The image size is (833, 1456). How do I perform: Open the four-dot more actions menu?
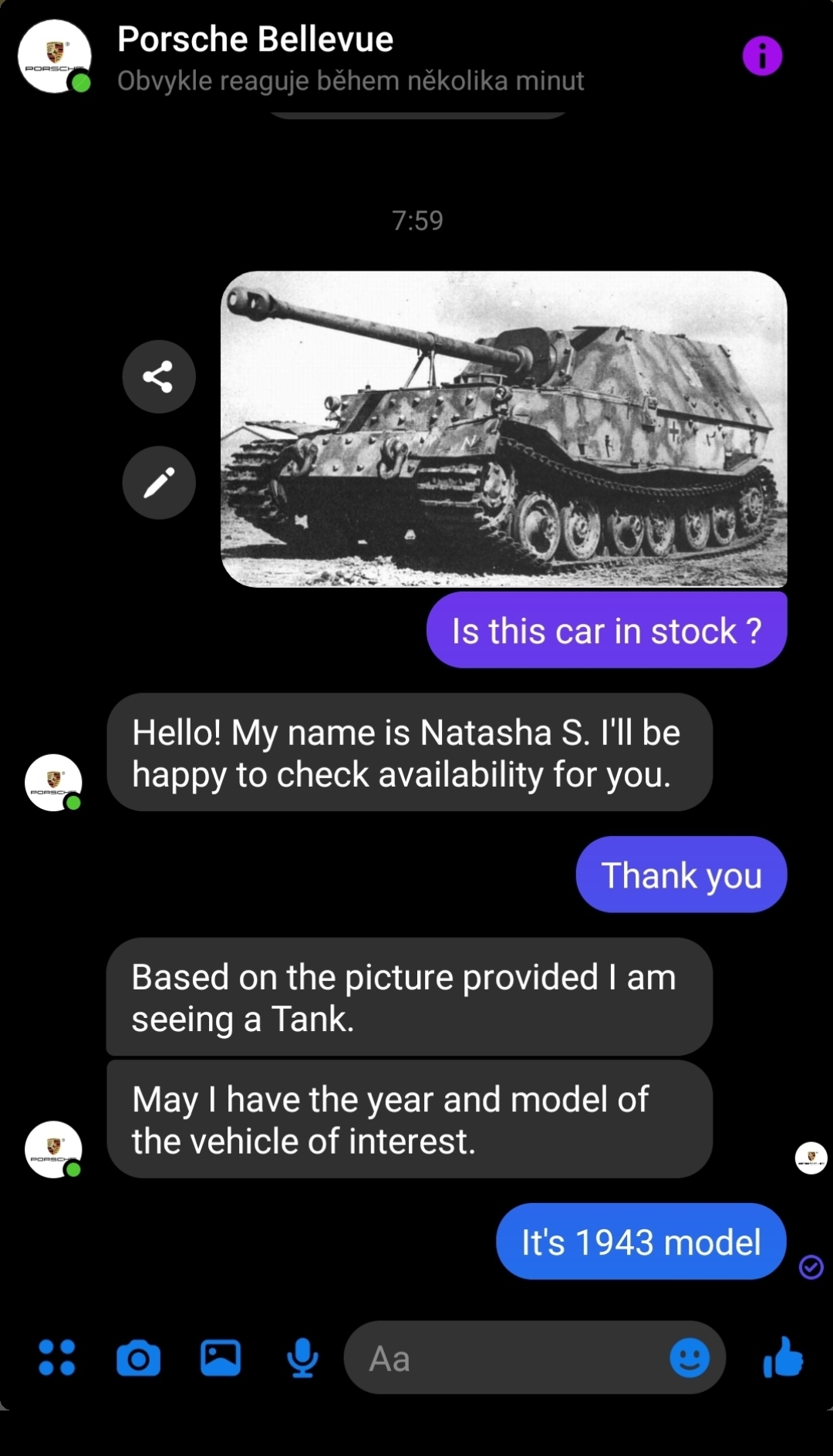(57, 1357)
